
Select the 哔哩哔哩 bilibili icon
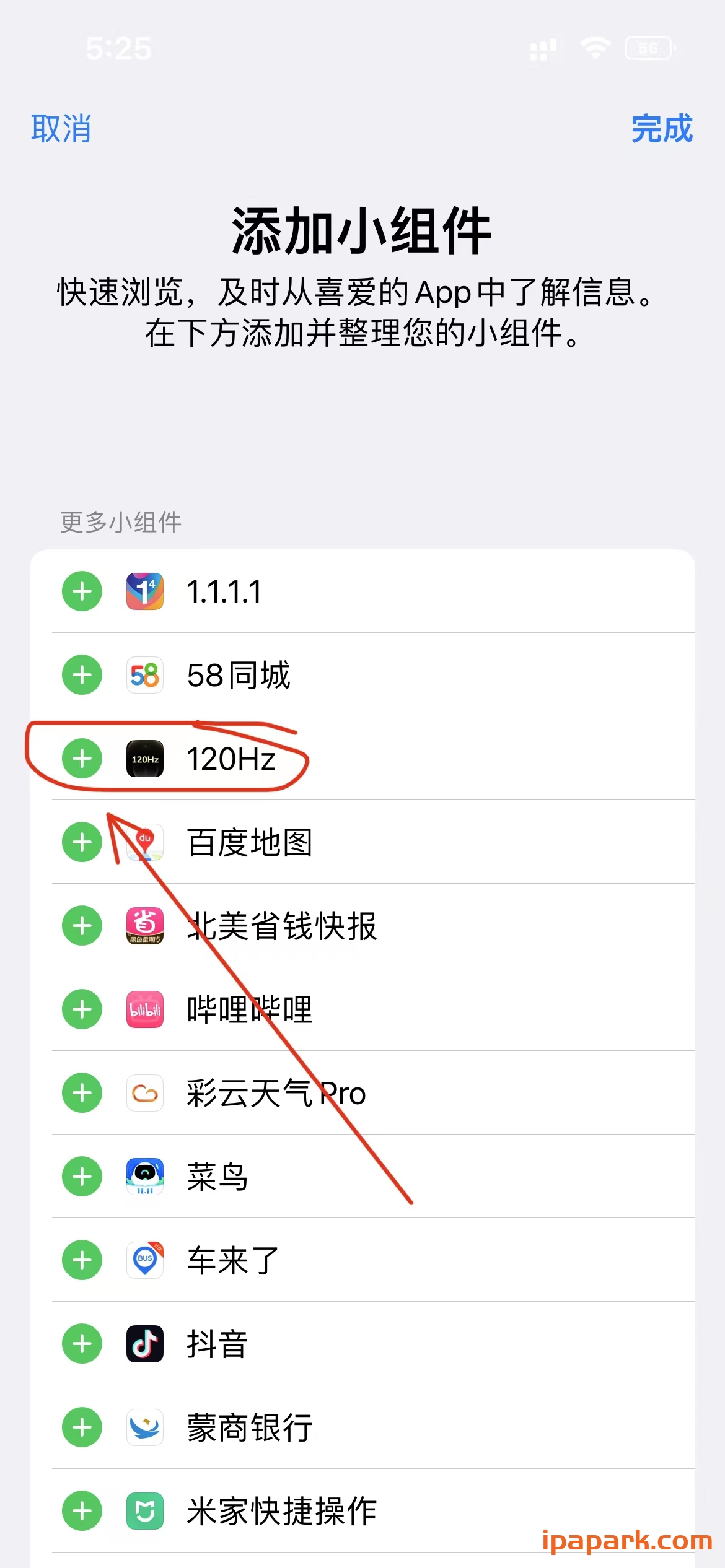(144, 1009)
